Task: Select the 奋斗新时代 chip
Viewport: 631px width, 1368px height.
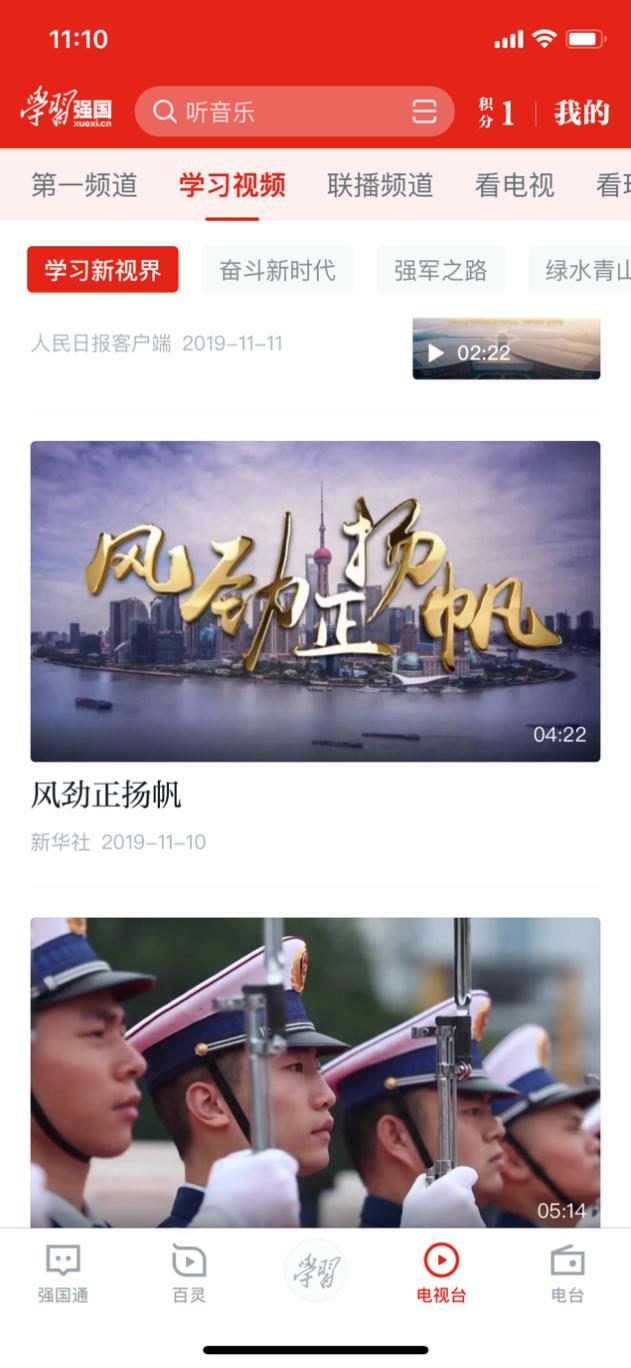Action: point(277,270)
